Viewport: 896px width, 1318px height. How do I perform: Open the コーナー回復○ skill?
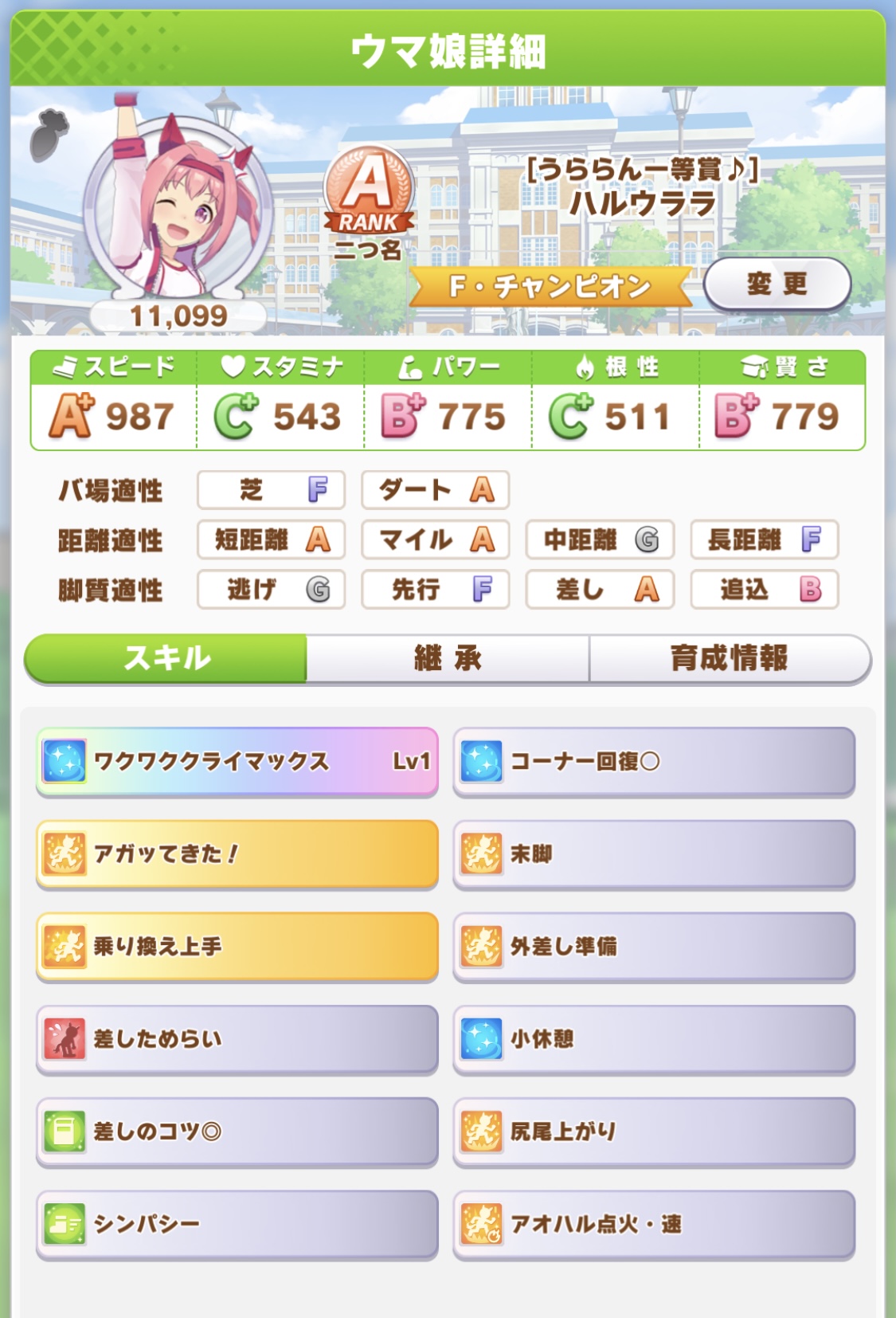(x=653, y=761)
